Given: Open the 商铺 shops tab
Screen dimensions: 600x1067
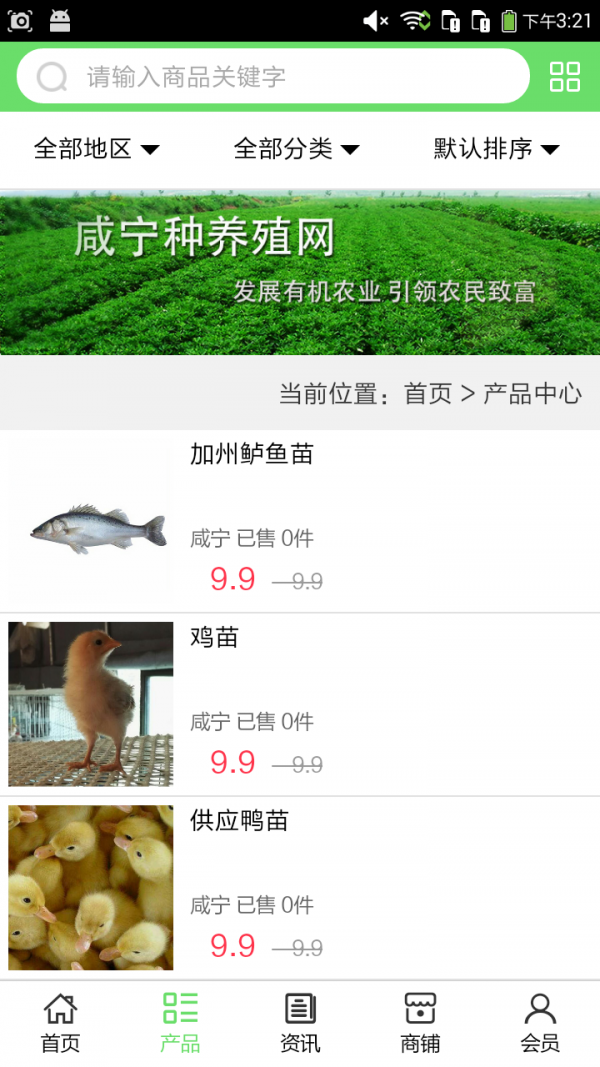Looking at the screenshot, I should [420, 1024].
